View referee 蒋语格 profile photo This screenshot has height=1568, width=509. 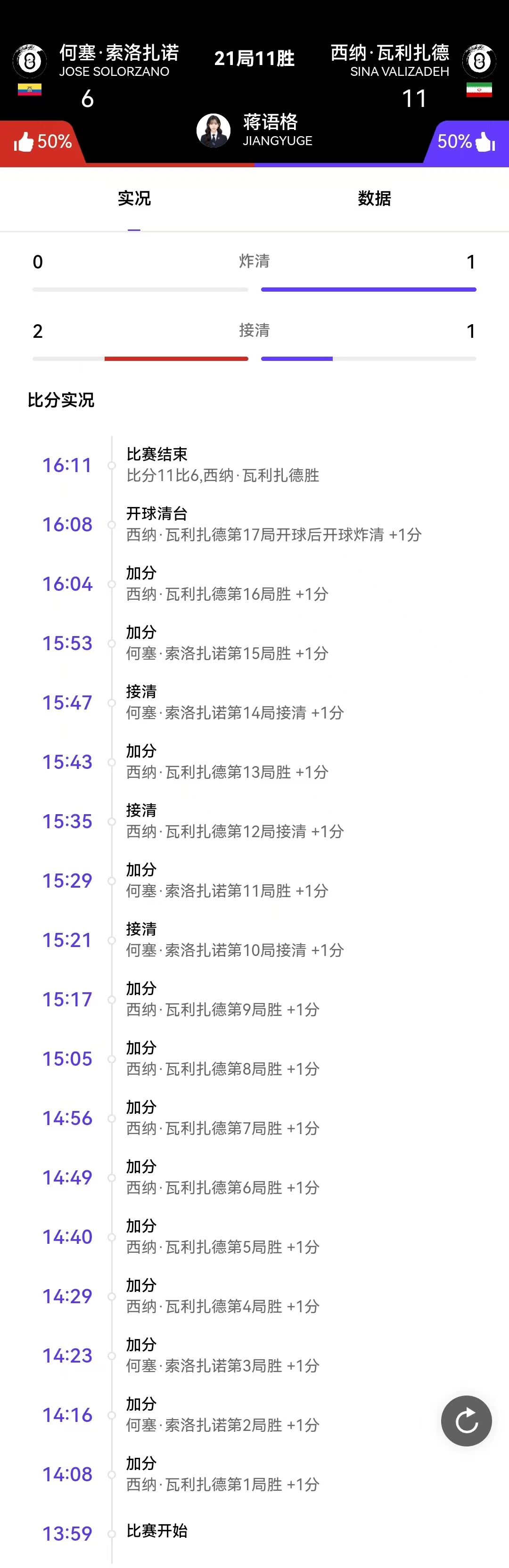click(x=213, y=130)
